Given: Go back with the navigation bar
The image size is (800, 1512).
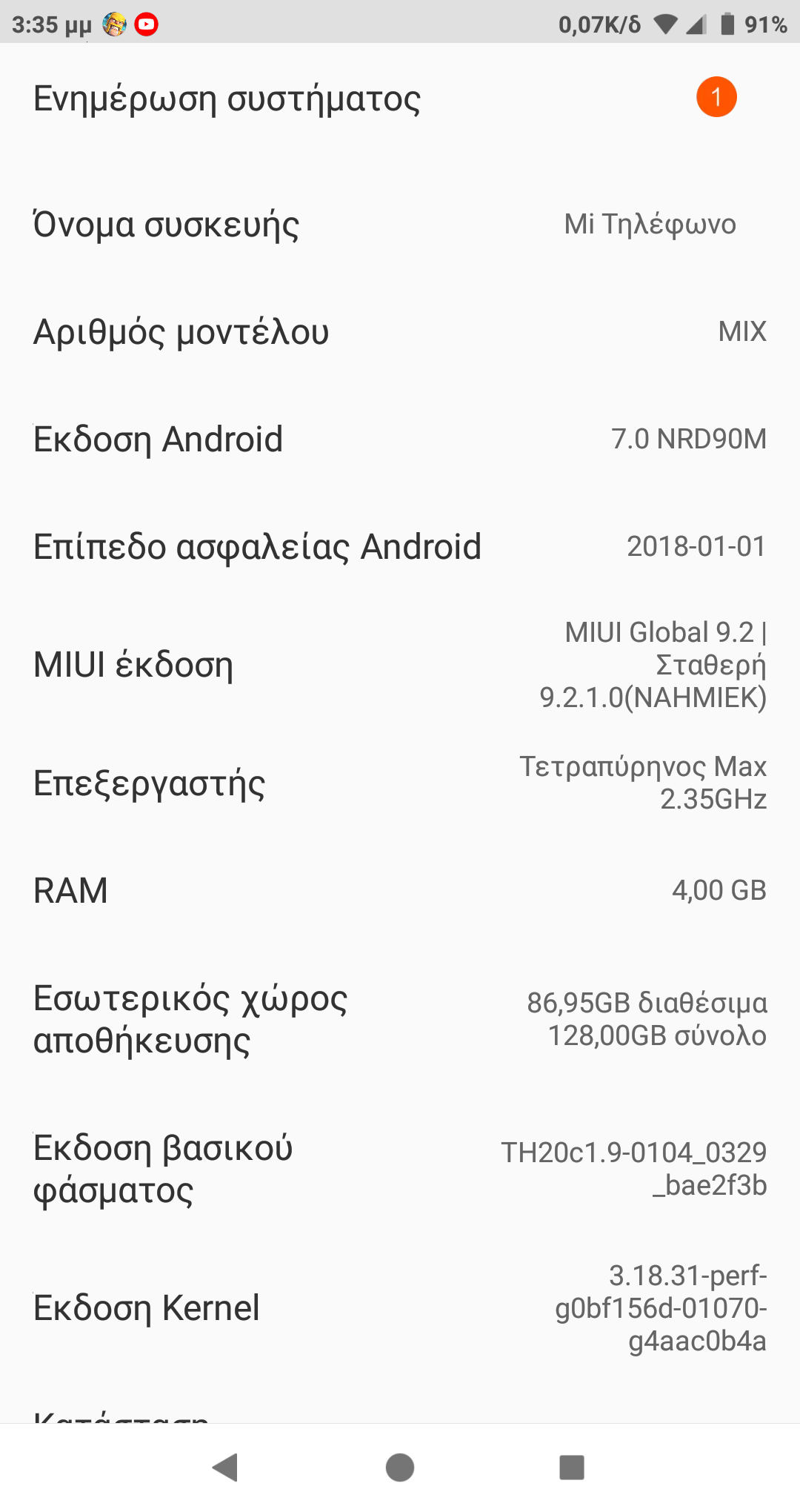Looking at the screenshot, I should [225, 1468].
